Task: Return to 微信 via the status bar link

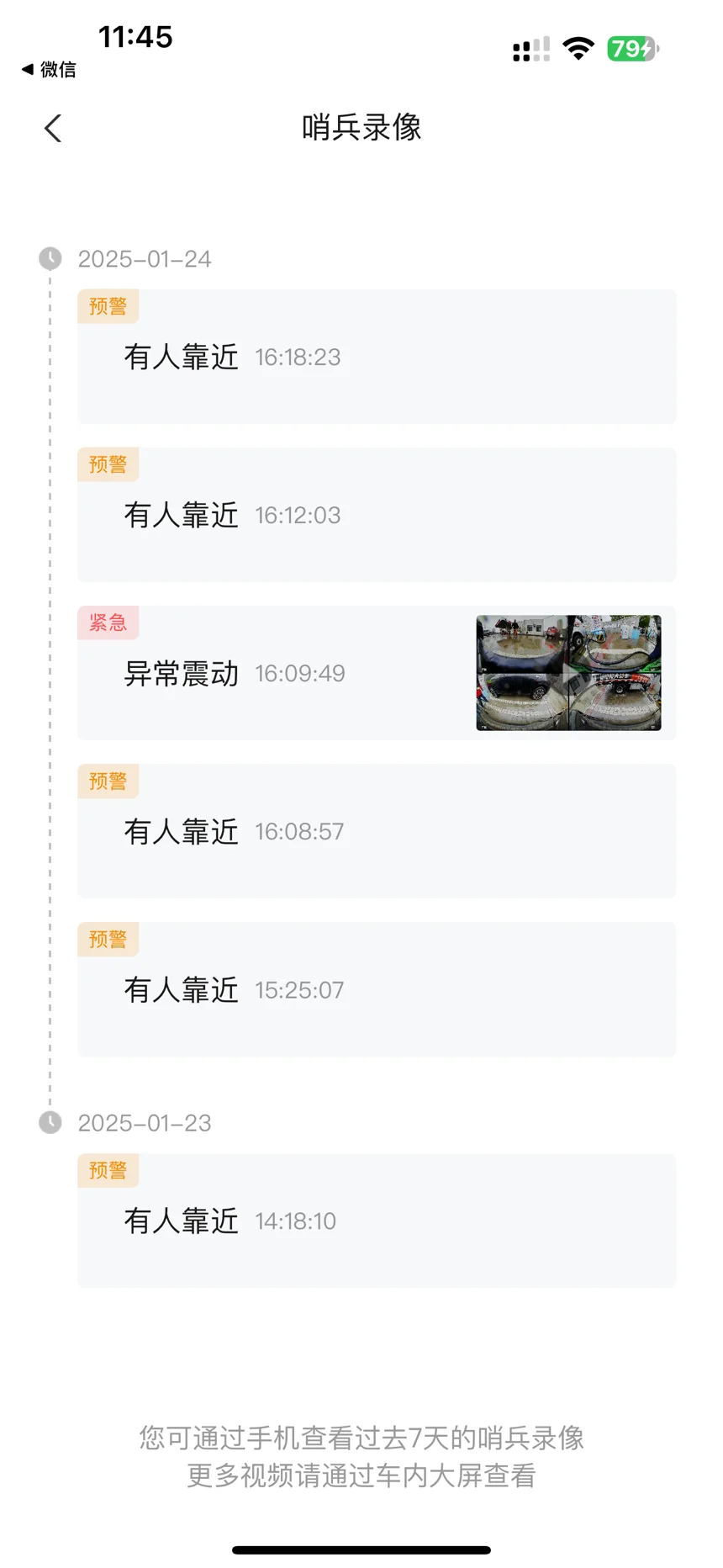Action: (49, 70)
